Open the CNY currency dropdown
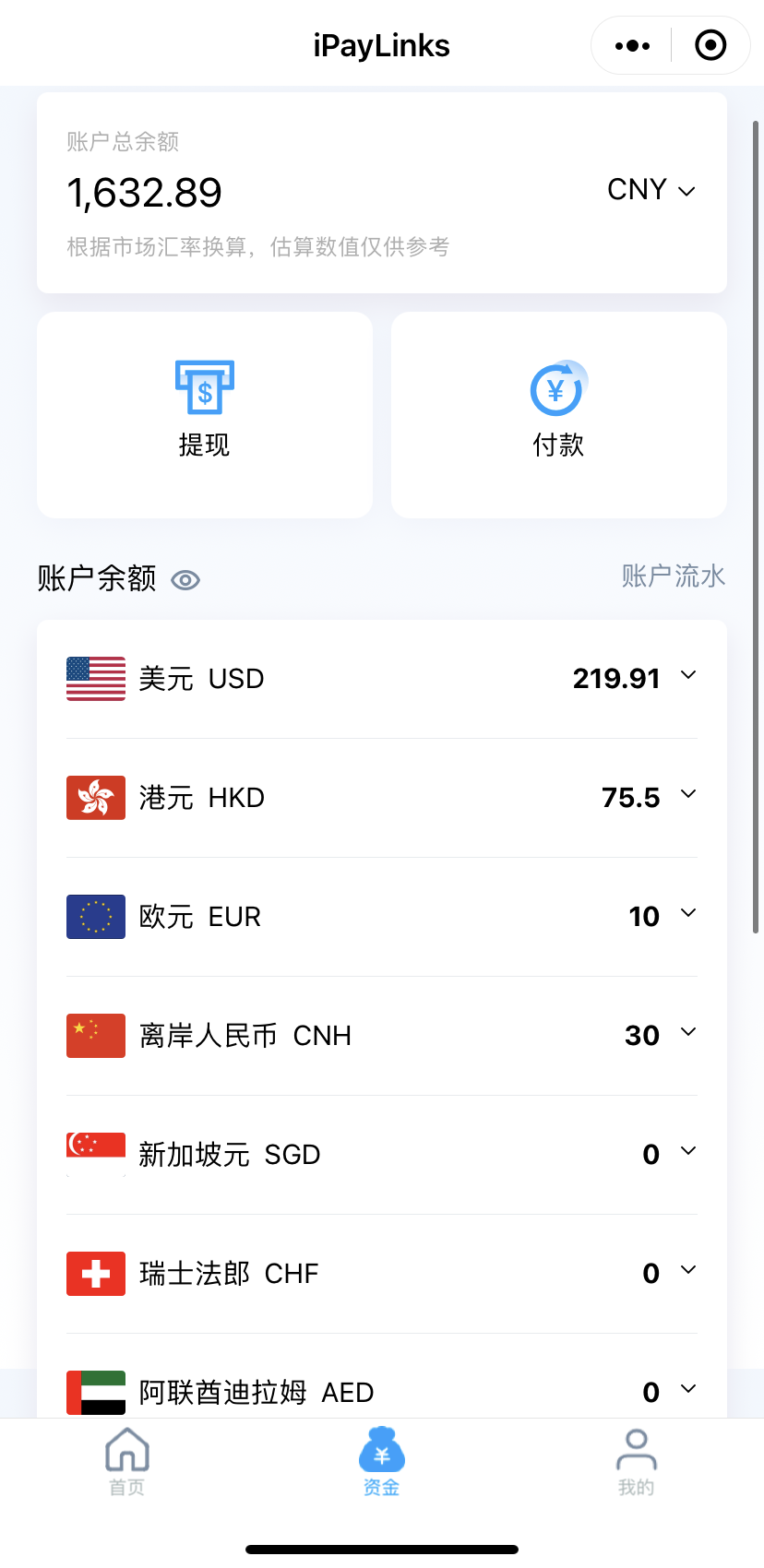764x1568 pixels. [651, 190]
